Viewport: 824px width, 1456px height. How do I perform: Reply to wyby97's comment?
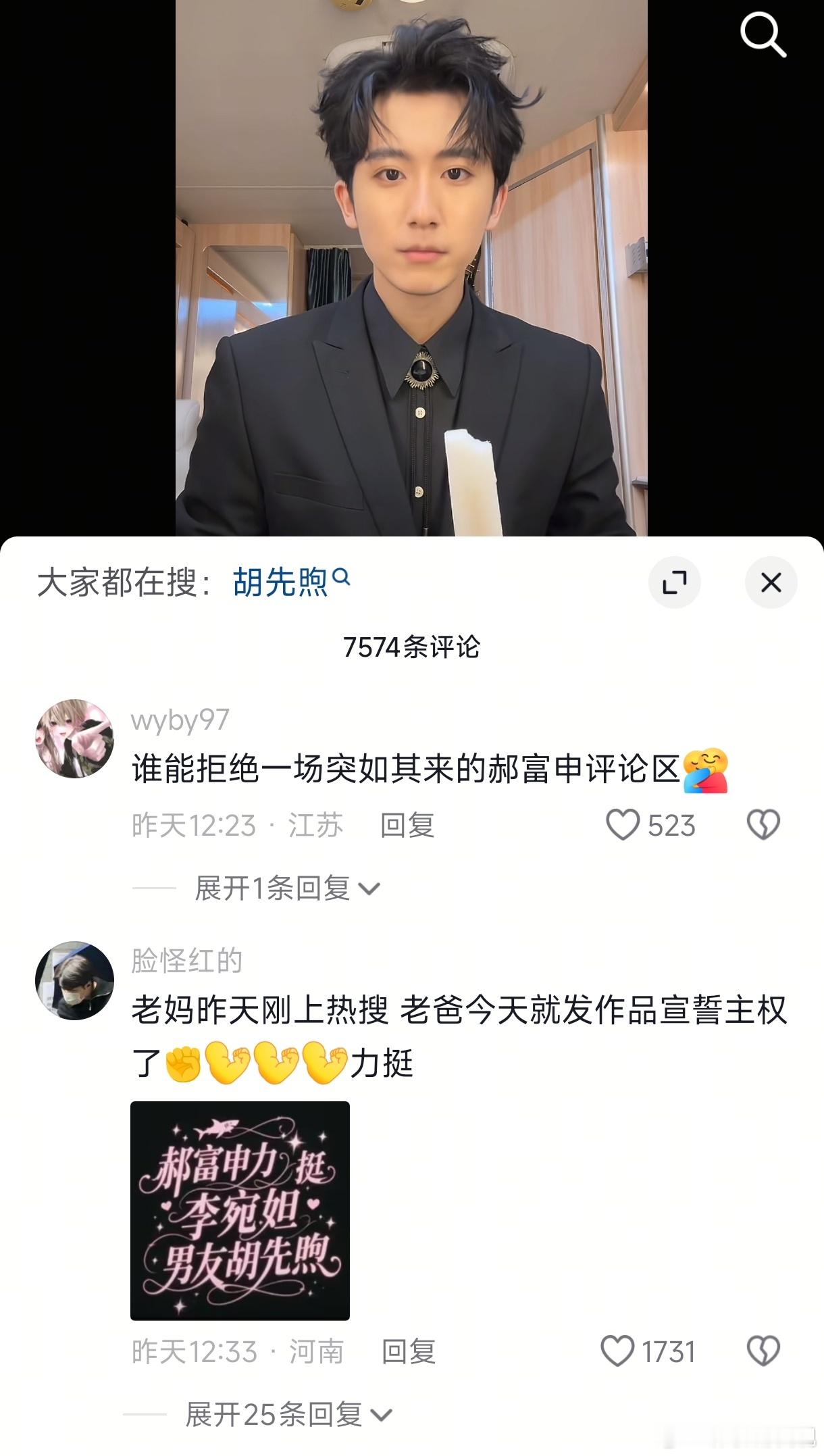coord(407,825)
